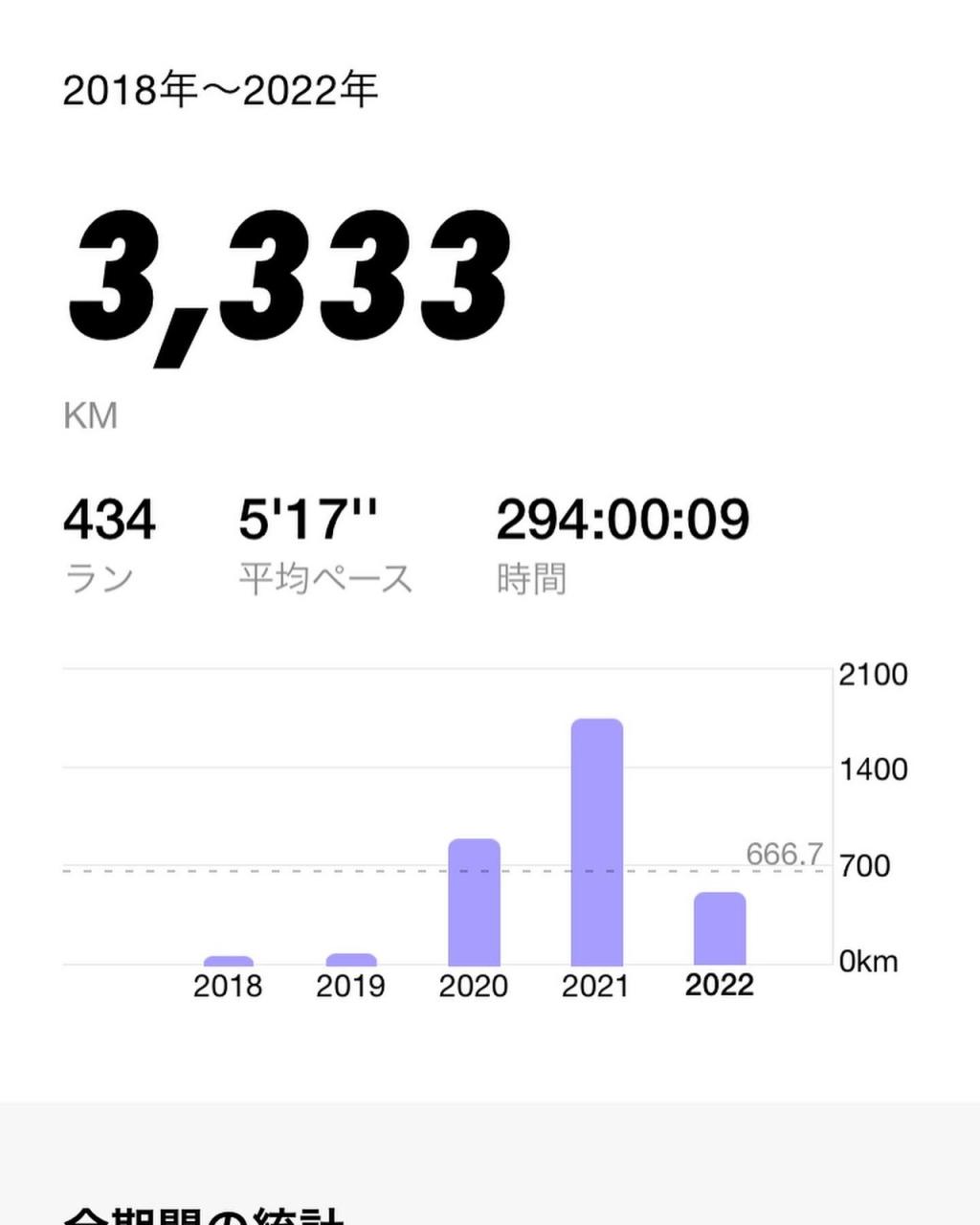Image resolution: width=980 pixels, height=1225 pixels.
Task: Select the 2019 bar in the chart
Action: point(351,960)
